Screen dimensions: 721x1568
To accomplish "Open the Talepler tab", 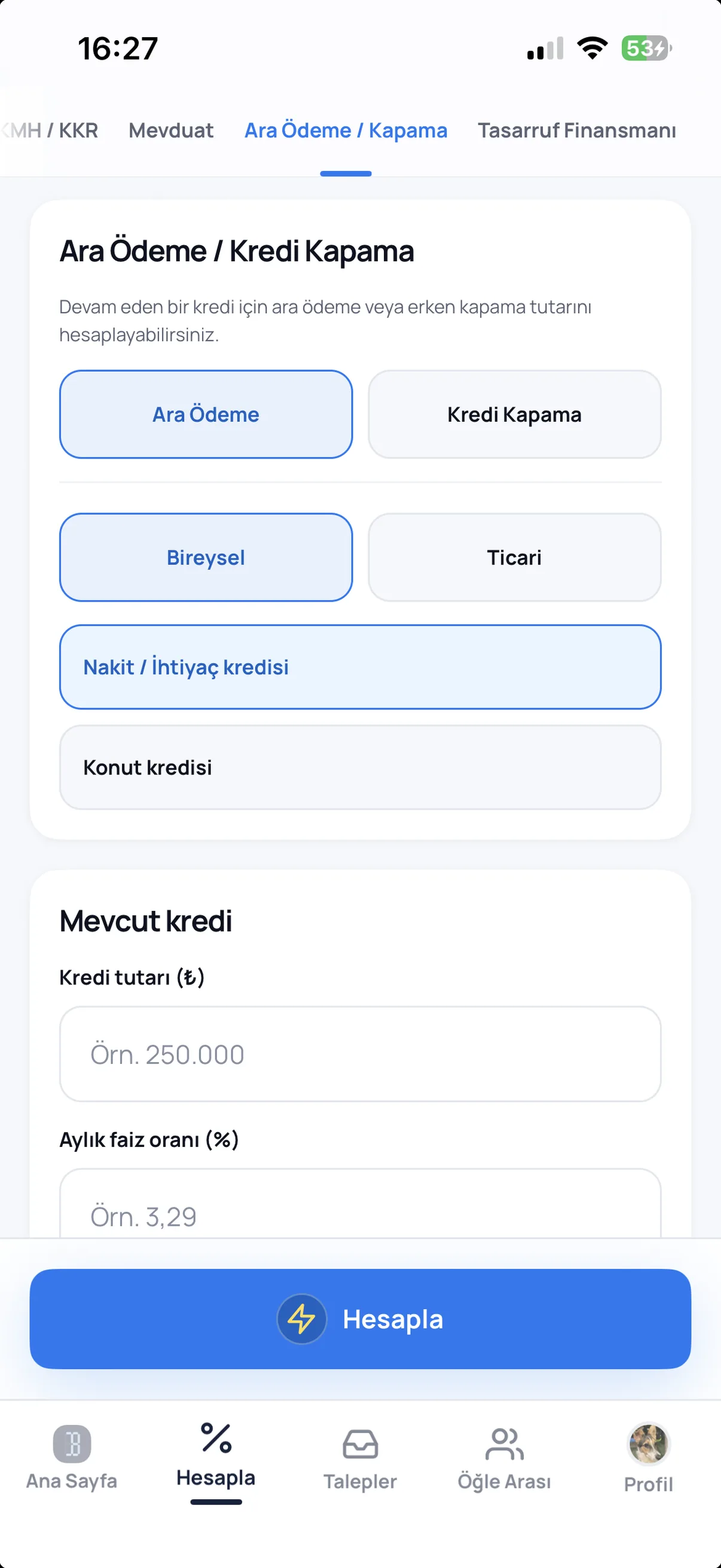I will pos(360,1459).
